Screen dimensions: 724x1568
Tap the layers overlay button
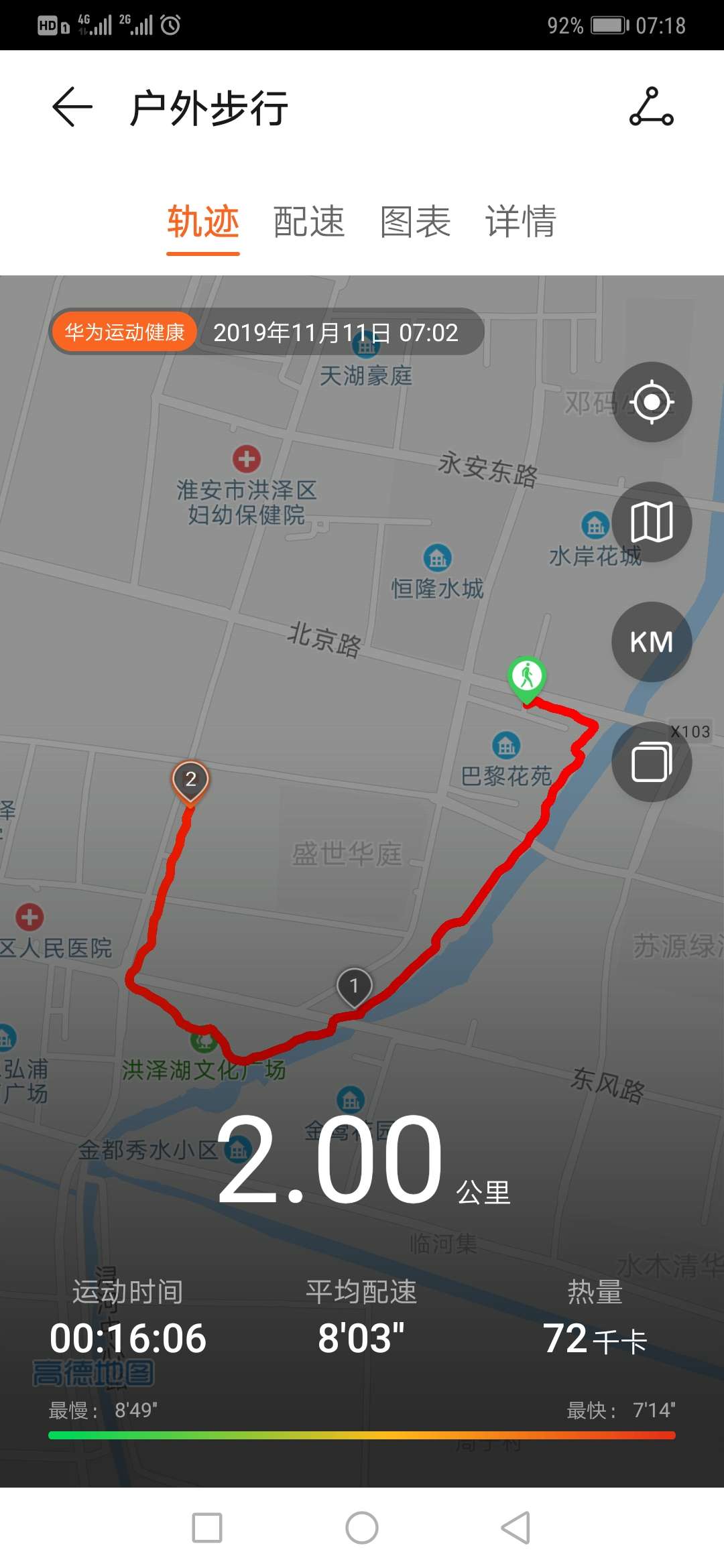click(x=652, y=762)
